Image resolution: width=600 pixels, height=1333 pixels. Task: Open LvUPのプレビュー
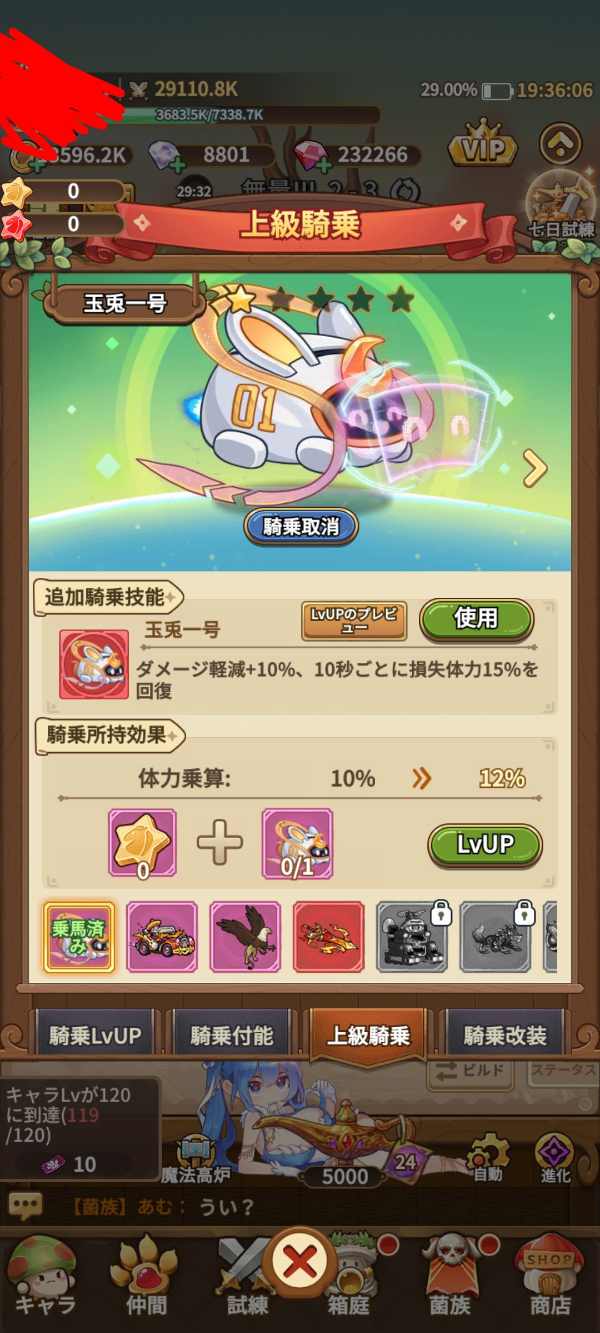pyautogui.click(x=354, y=621)
